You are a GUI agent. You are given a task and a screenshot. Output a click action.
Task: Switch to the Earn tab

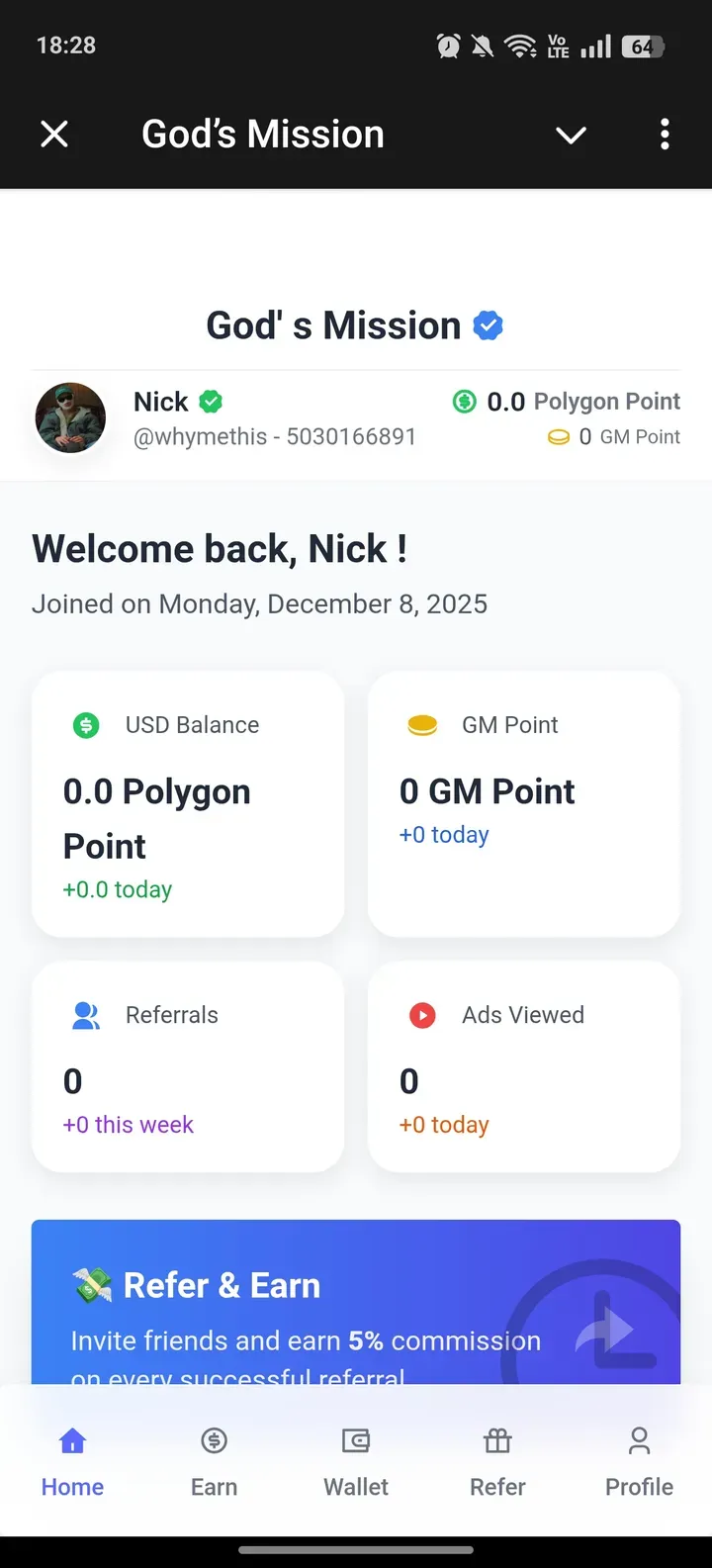[214, 1461]
